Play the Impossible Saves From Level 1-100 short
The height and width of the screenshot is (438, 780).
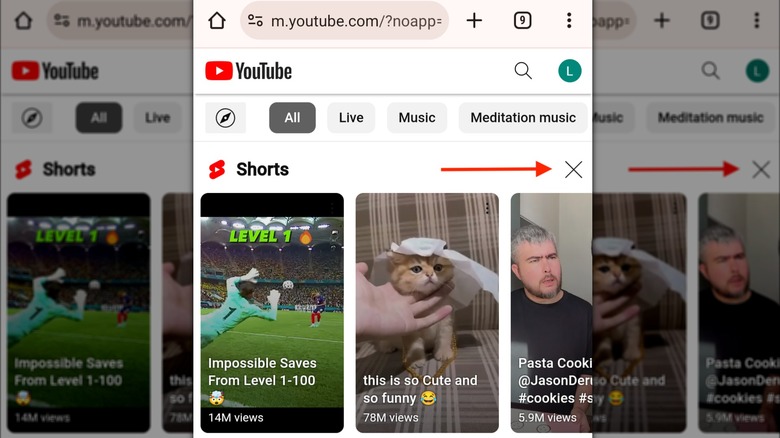tap(272, 312)
